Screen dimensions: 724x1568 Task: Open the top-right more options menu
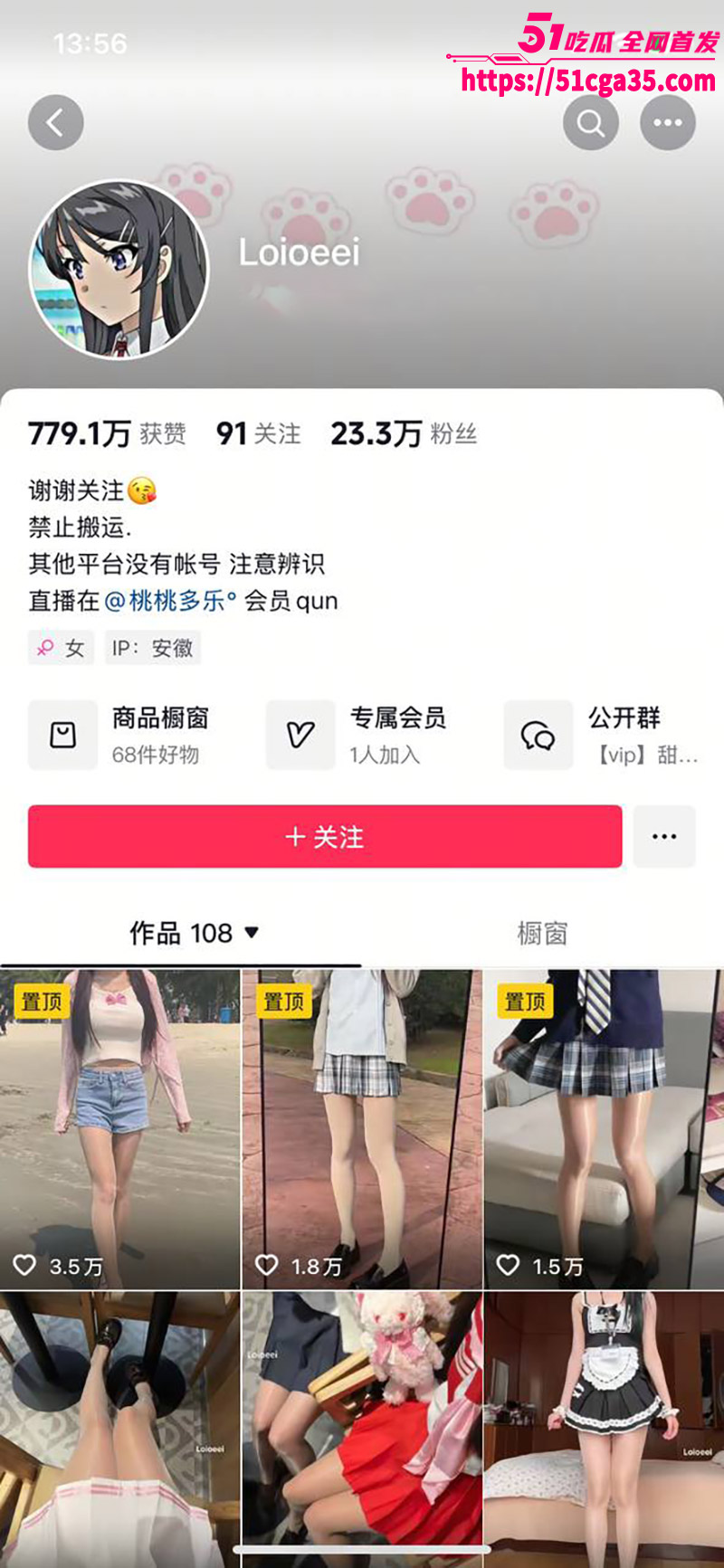(x=668, y=122)
